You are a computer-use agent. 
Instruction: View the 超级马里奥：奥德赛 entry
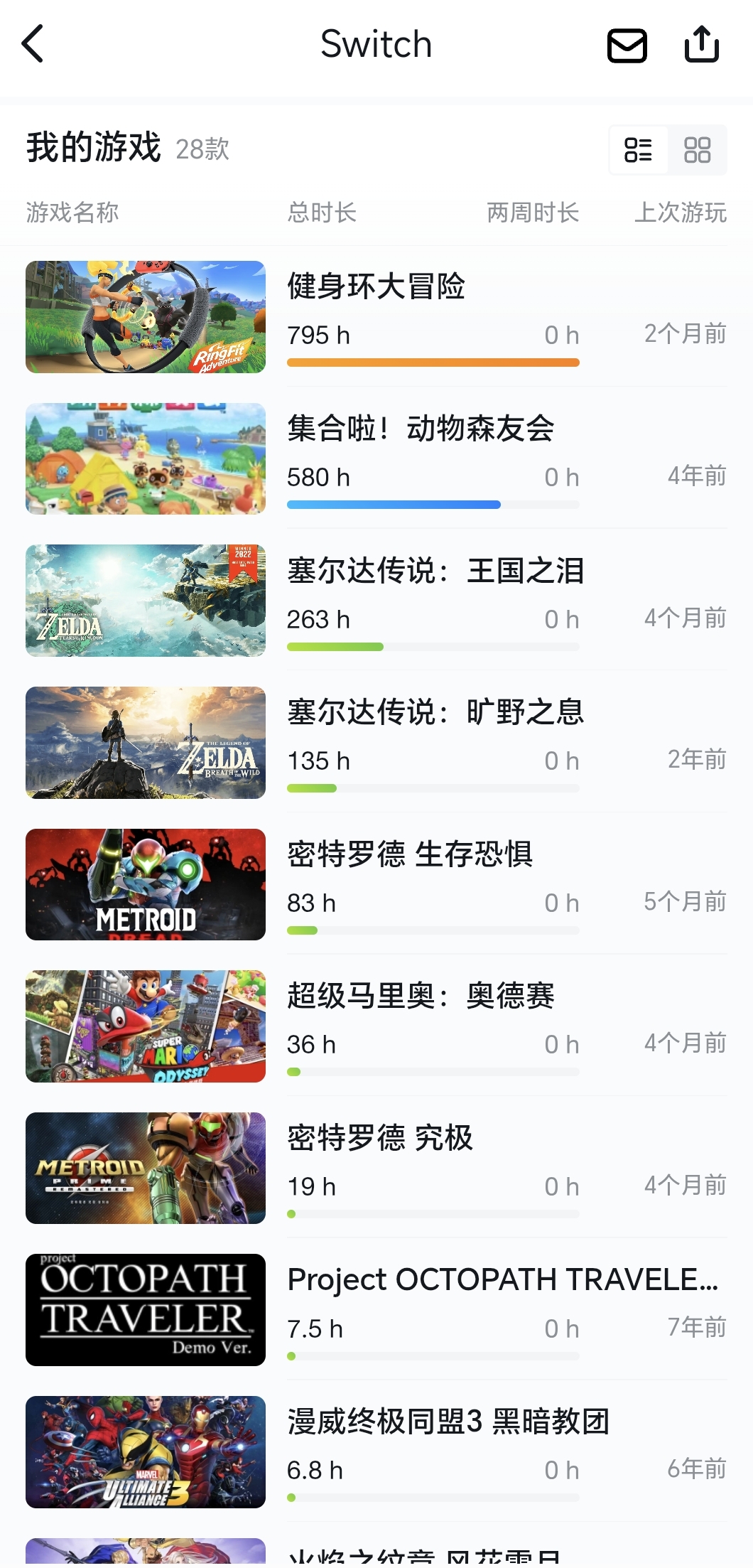coord(420,996)
